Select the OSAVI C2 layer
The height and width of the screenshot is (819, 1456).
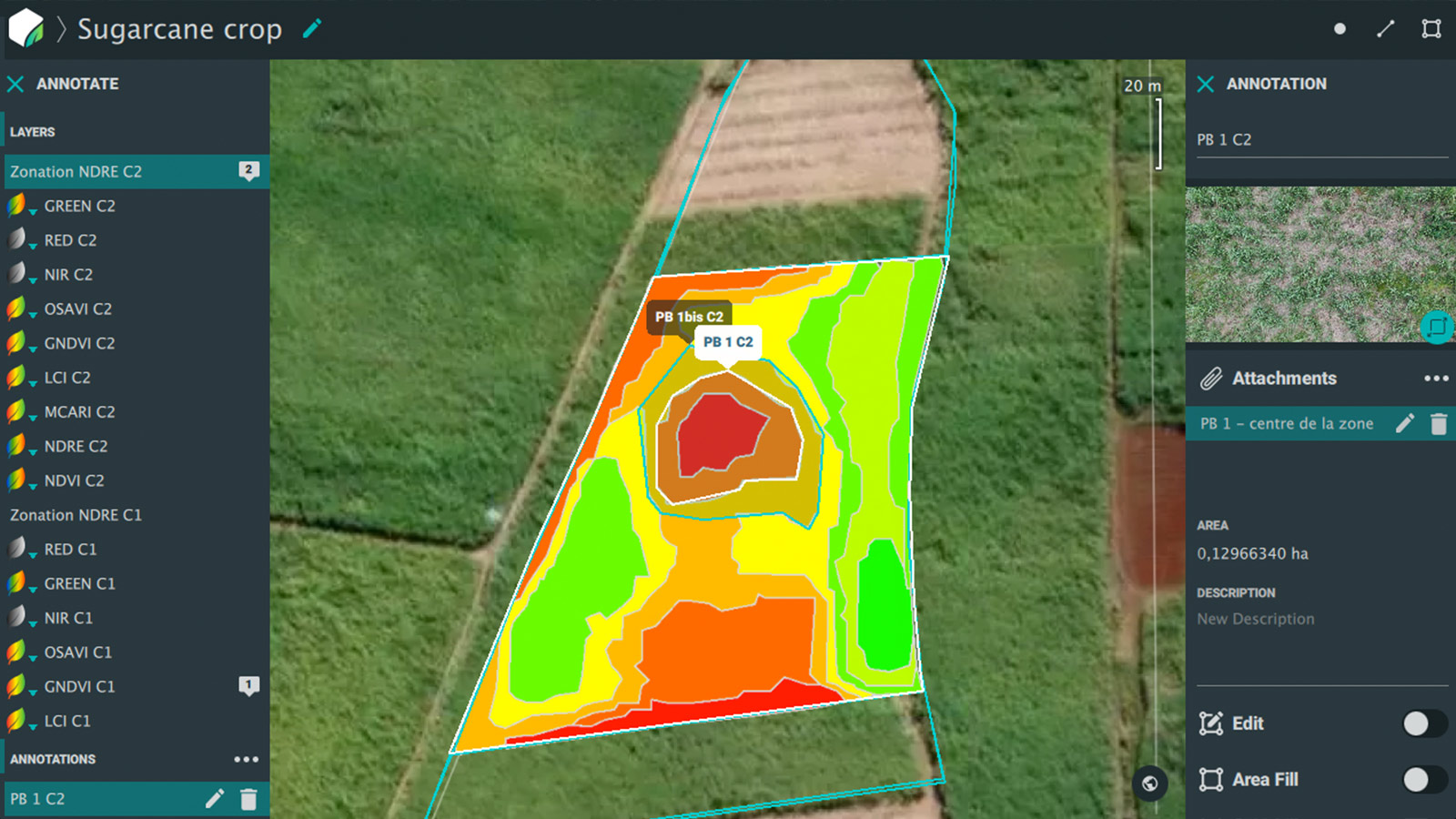point(77,308)
